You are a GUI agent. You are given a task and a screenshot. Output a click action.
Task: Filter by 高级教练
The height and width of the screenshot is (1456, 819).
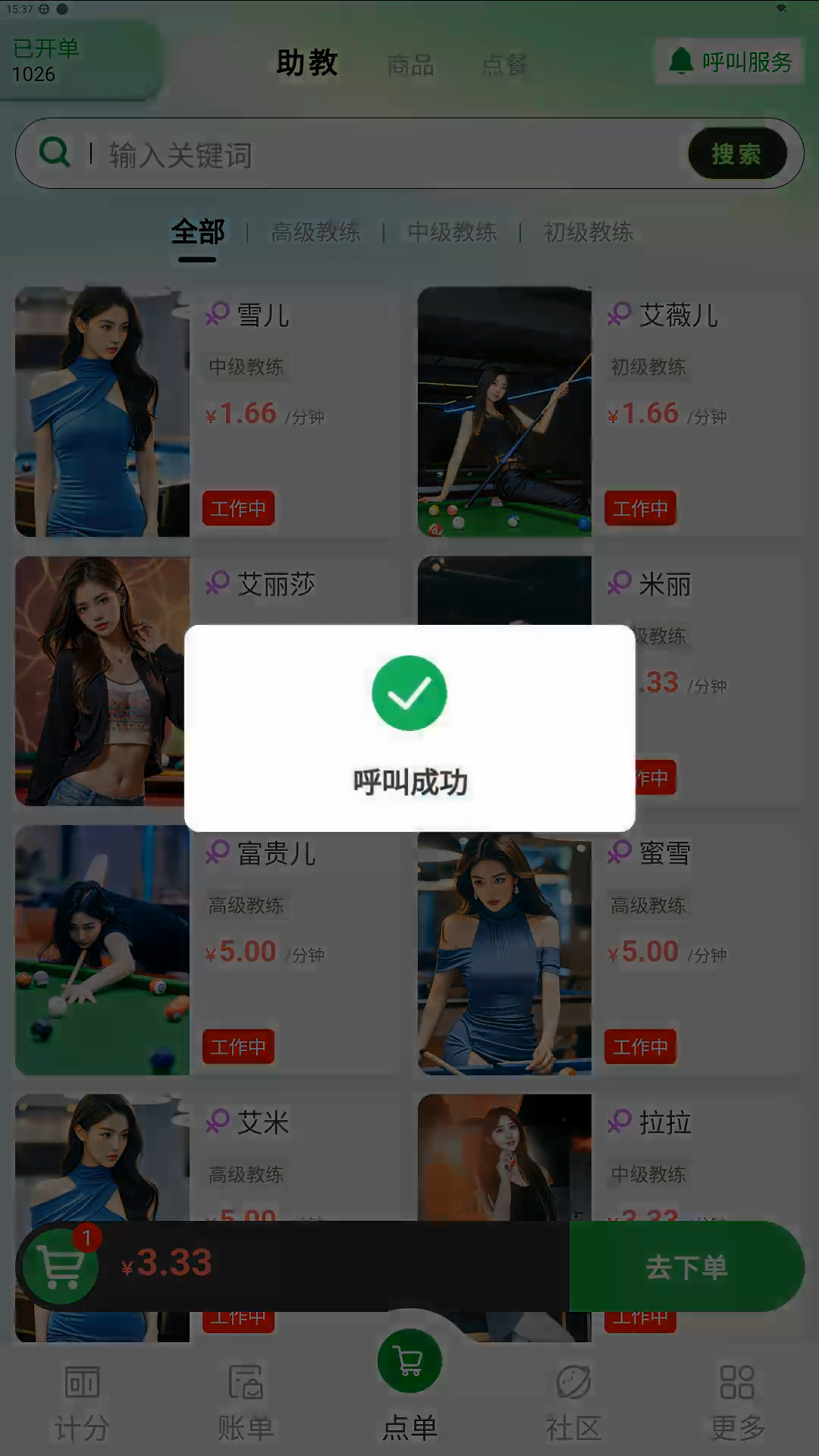[x=315, y=232]
